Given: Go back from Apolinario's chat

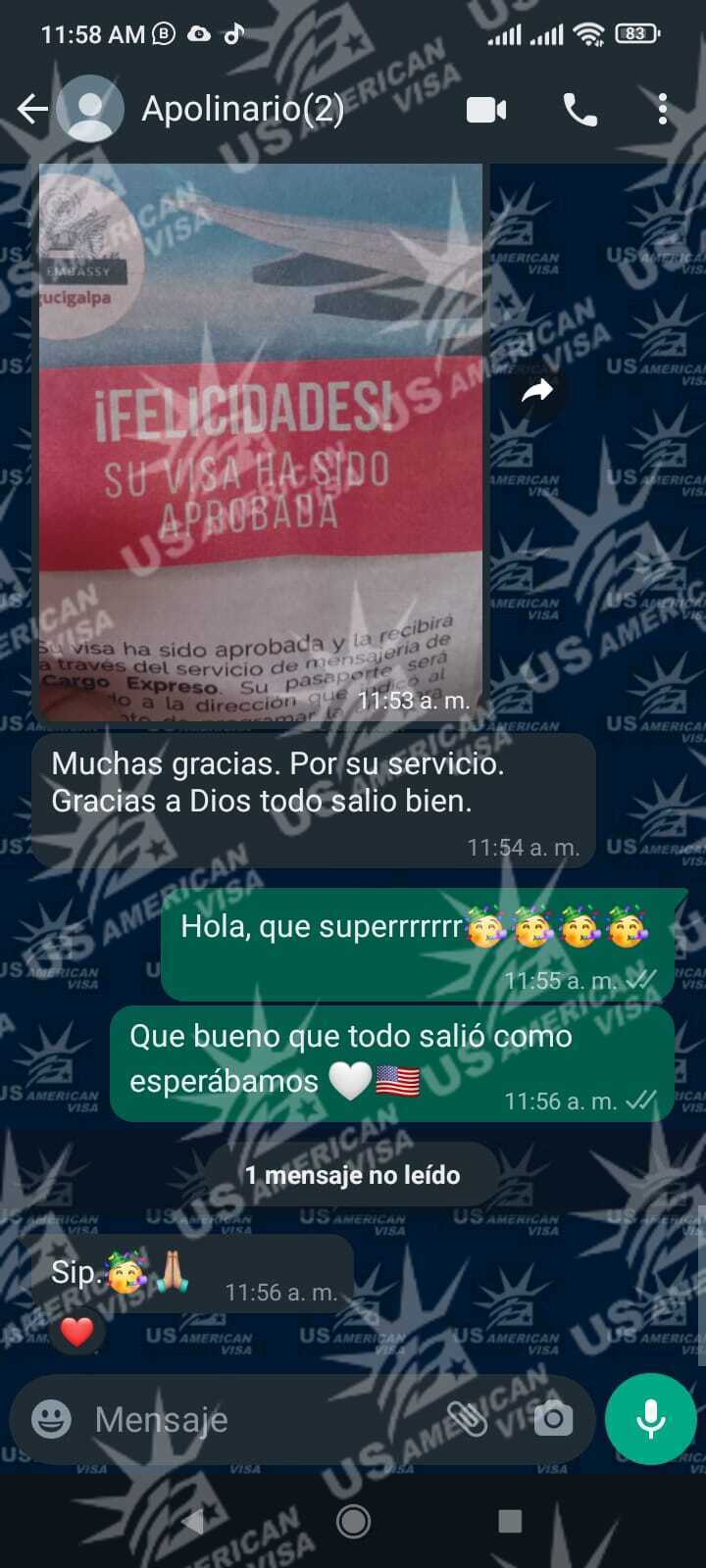Looking at the screenshot, I should (32, 109).
